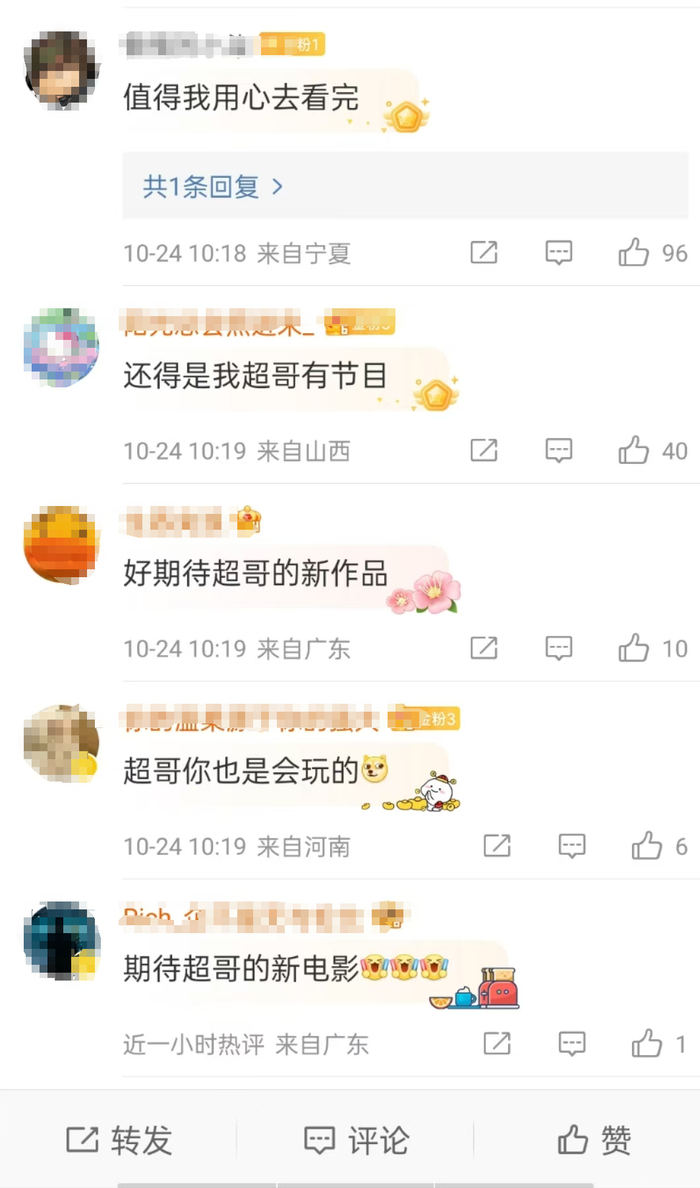Open avatar of commenter from 山西
Screen dimensions: 700x1188
coord(61,347)
